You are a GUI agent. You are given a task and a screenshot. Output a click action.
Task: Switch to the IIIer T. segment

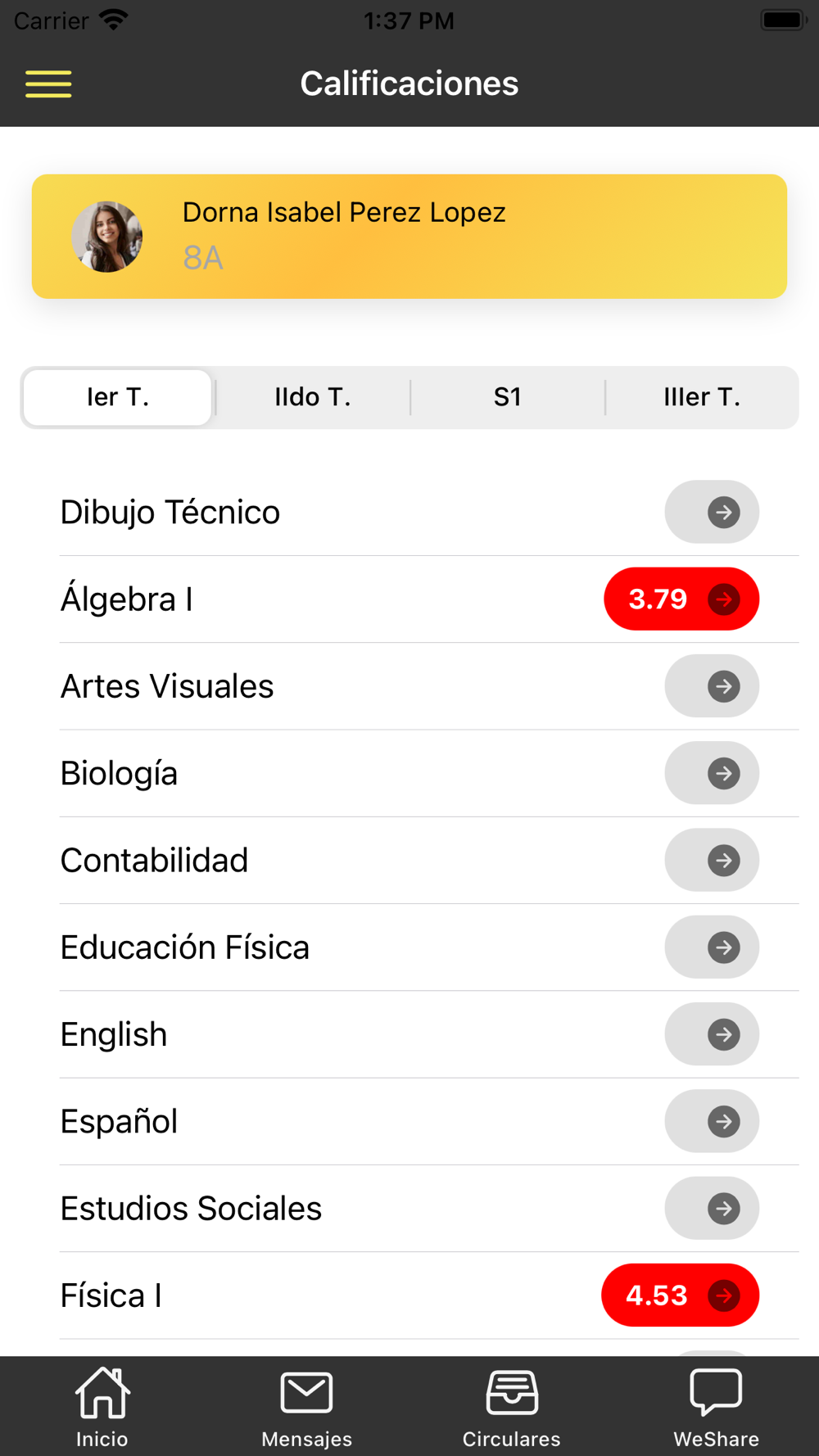[x=702, y=397]
